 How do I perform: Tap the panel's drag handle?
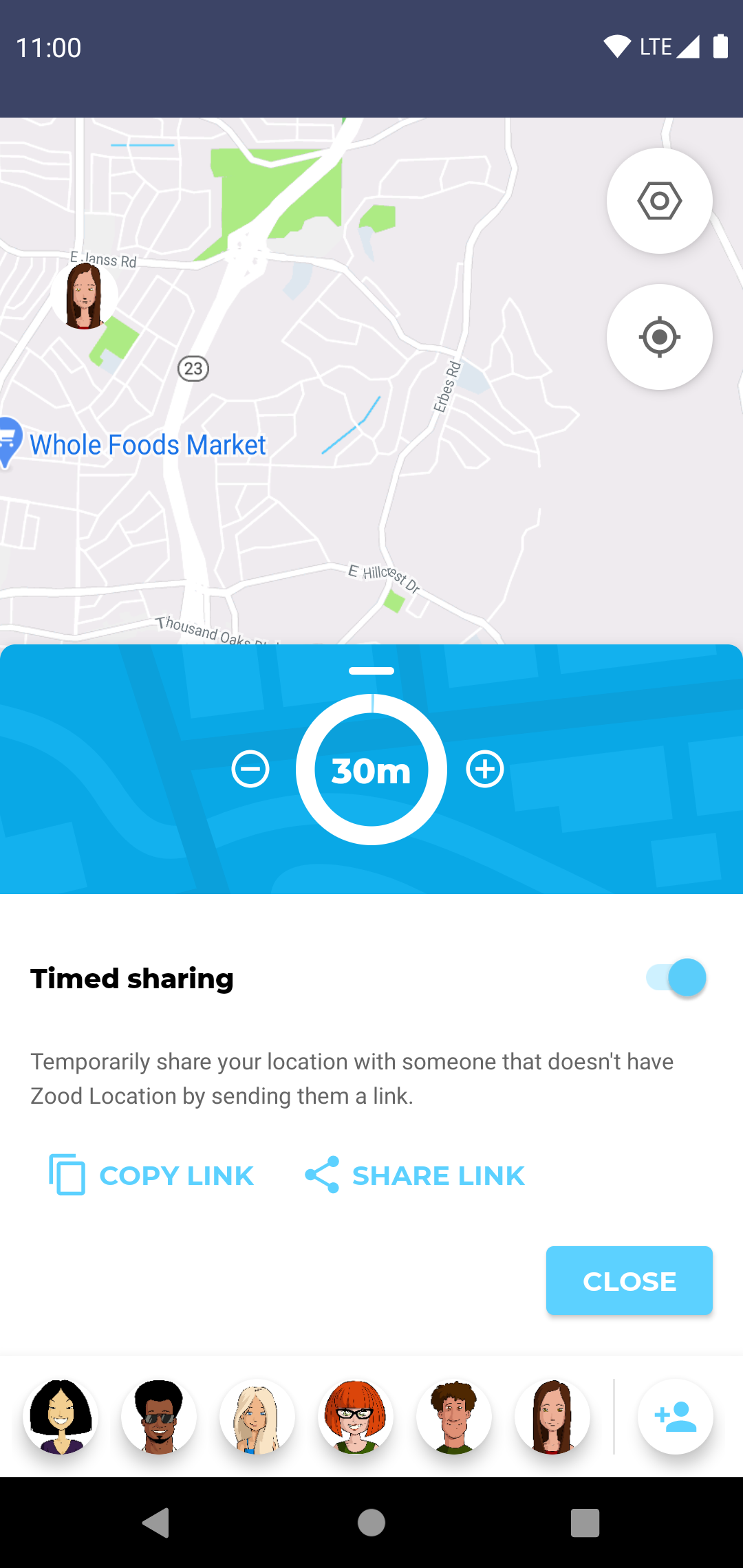(x=371, y=671)
